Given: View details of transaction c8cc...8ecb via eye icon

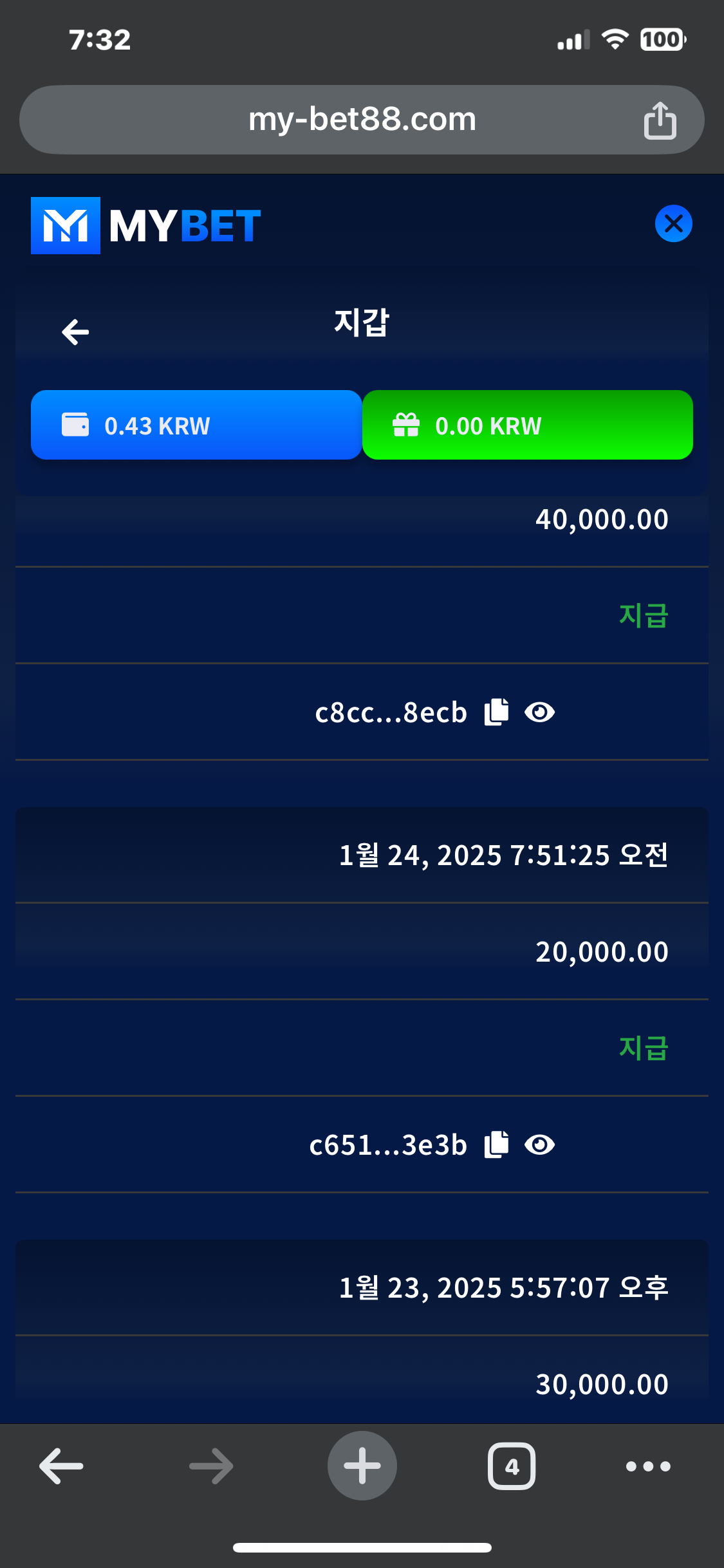Looking at the screenshot, I should tap(539, 712).
